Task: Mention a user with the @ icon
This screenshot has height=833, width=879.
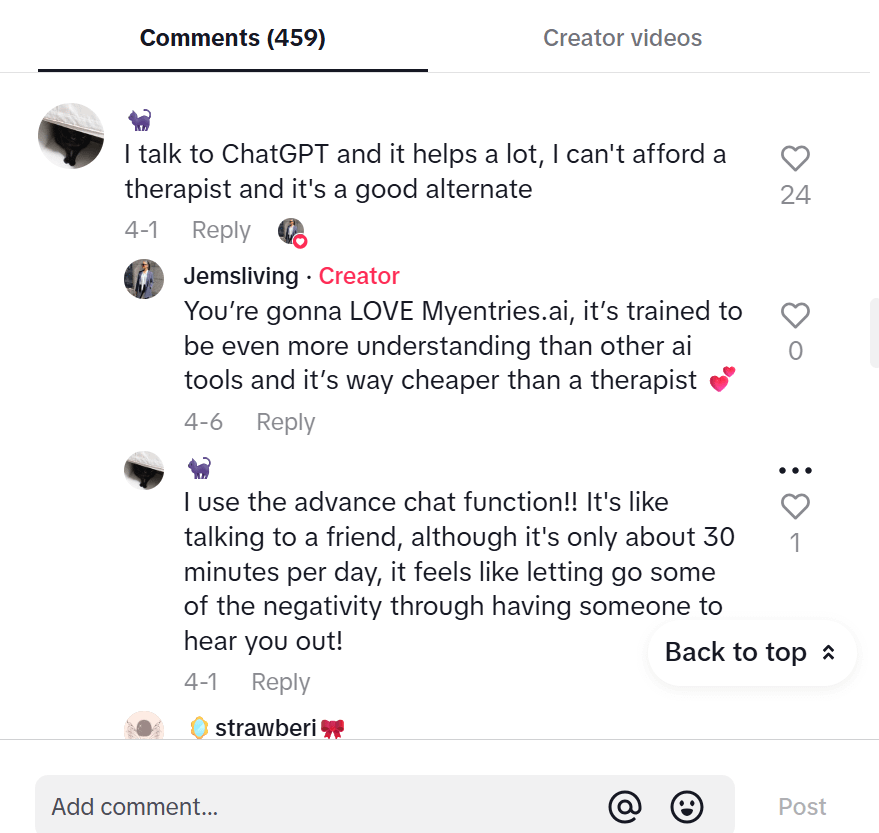Action: click(x=625, y=806)
